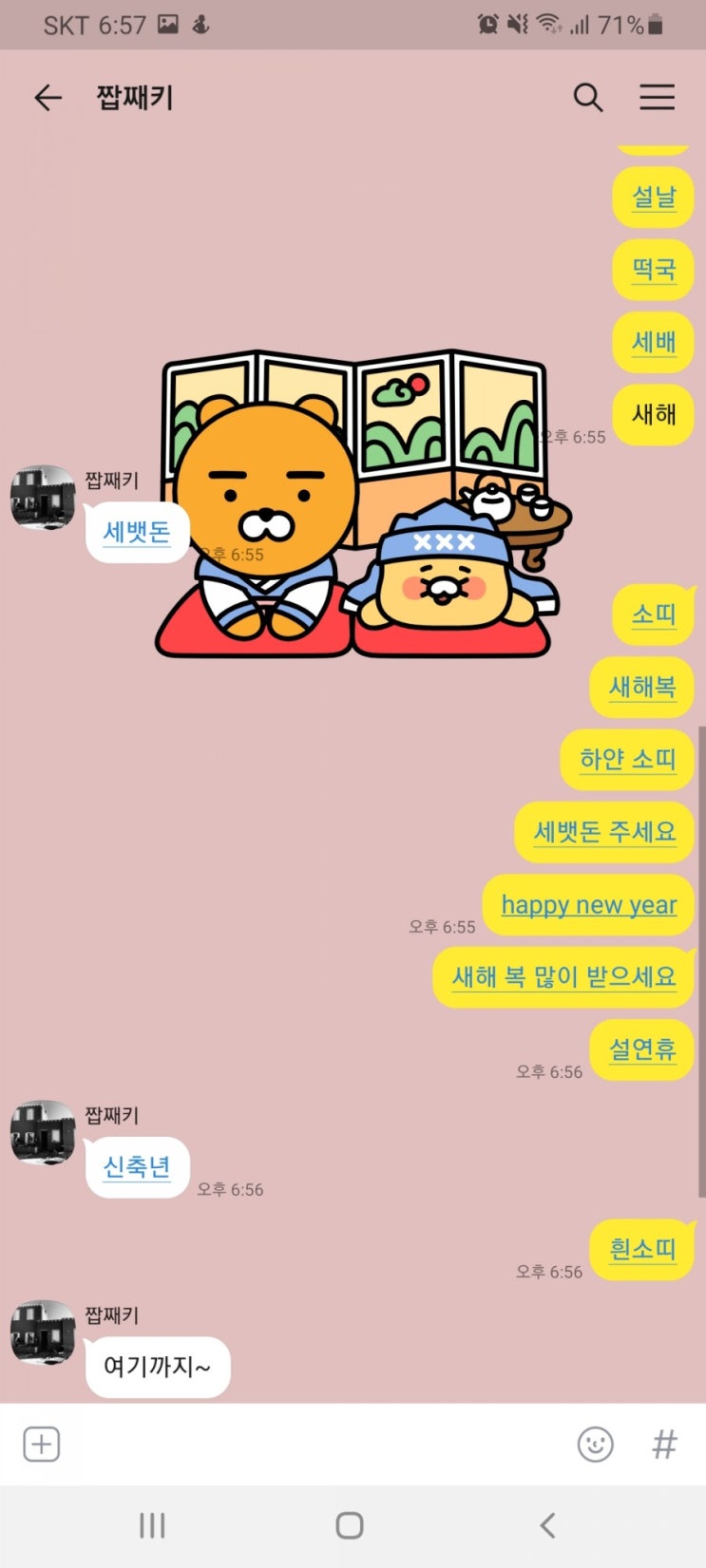Open the attachment plus icon near message field
The height and width of the screenshot is (1568, 706).
40,1445
